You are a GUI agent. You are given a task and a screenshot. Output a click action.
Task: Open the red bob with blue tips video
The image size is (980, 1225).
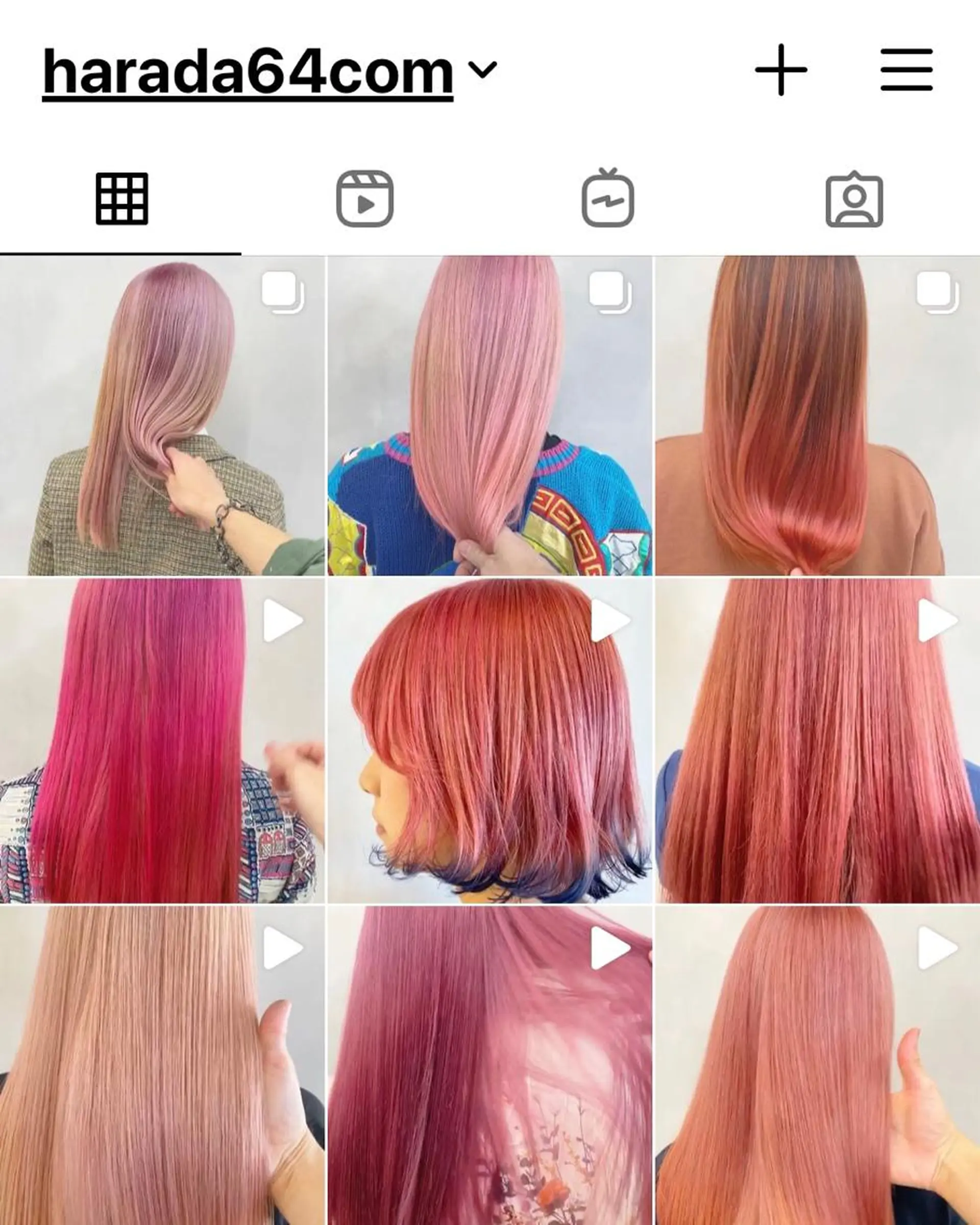pos(489,741)
